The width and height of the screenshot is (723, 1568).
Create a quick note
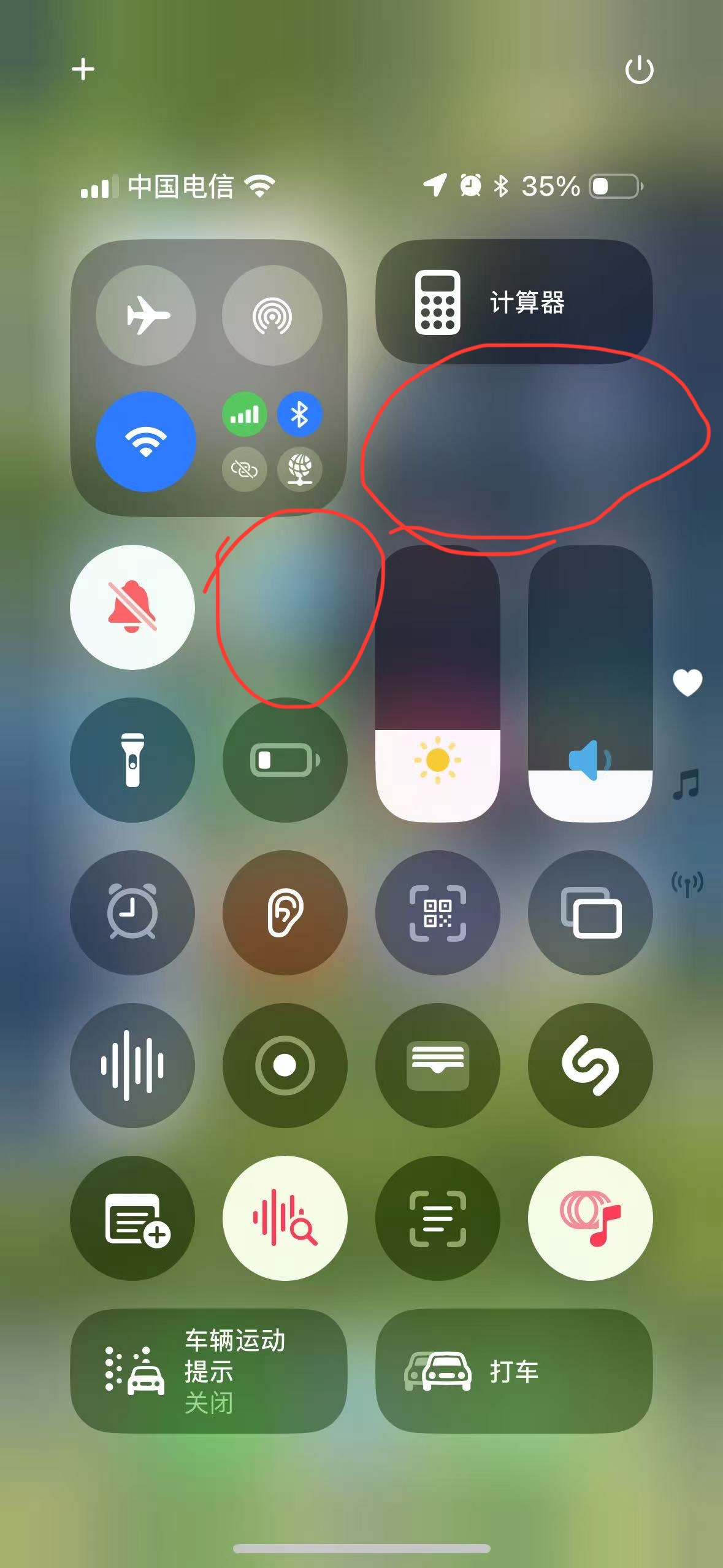[132, 1218]
